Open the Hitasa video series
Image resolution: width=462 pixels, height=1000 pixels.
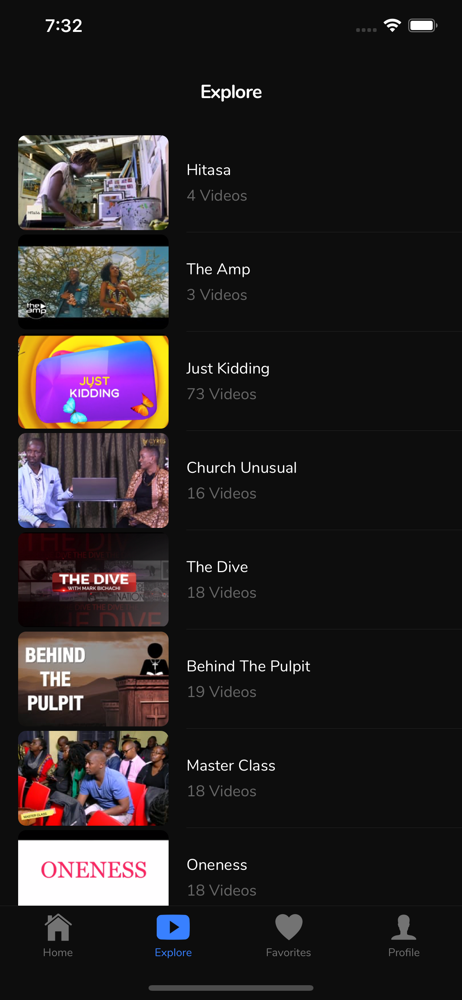[x=231, y=182]
